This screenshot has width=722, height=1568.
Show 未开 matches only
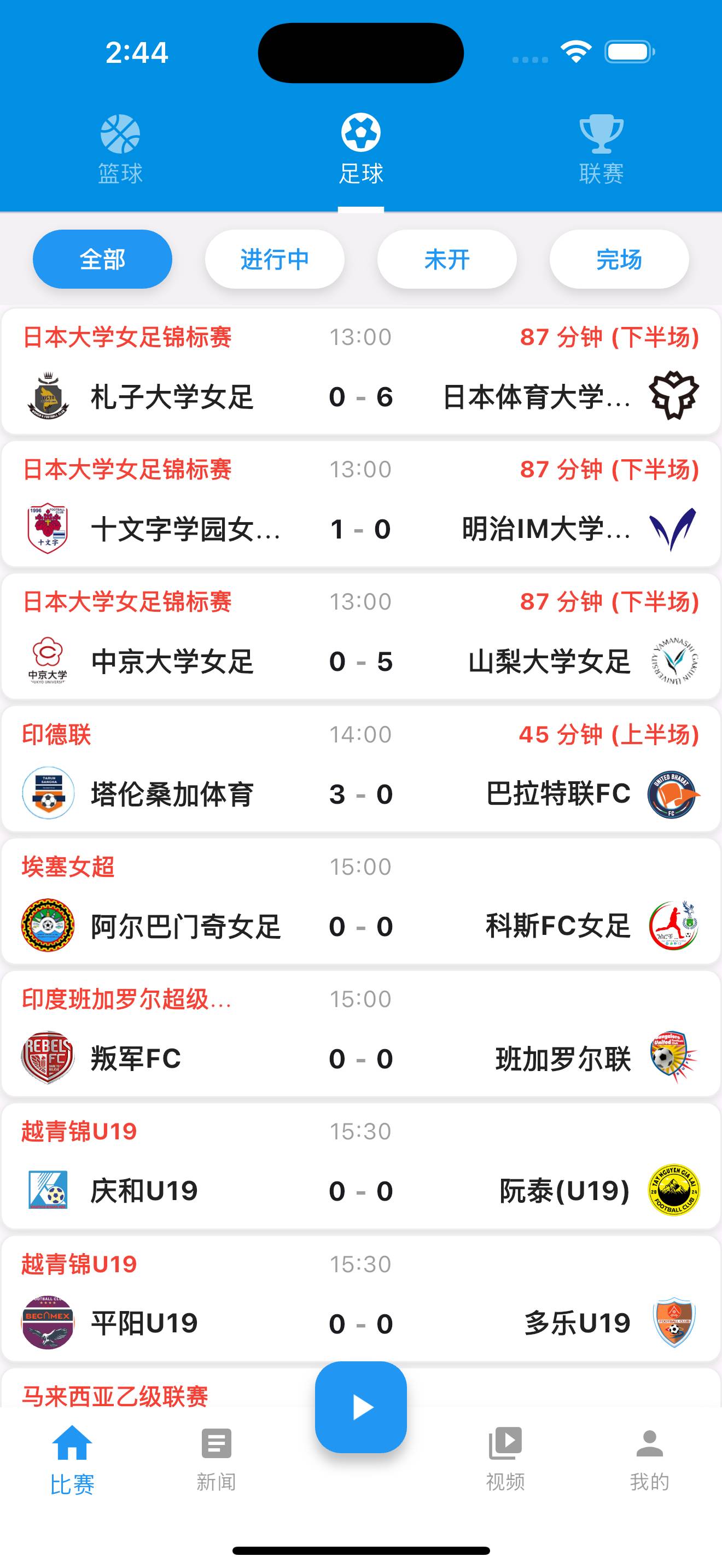tap(447, 259)
